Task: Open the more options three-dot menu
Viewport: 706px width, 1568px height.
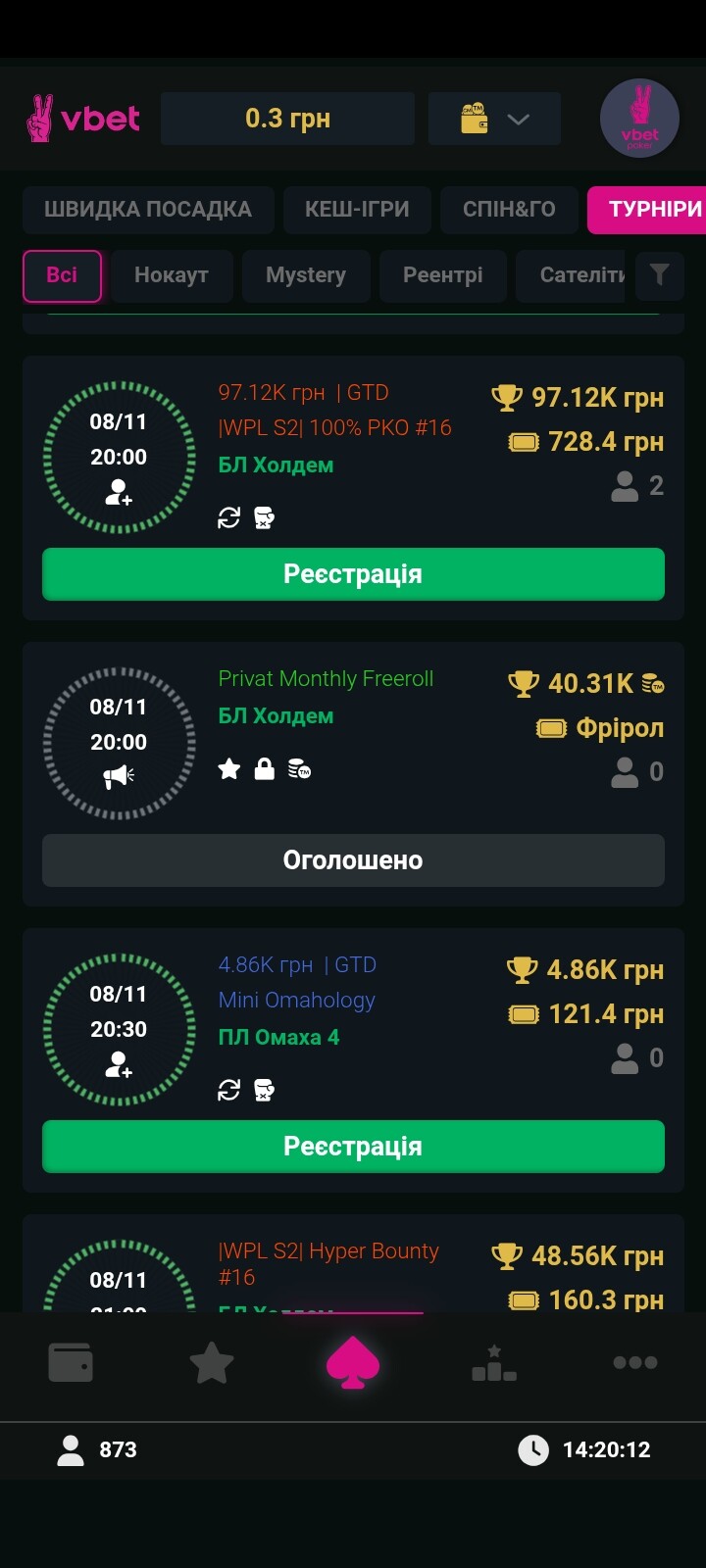Action: [635, 1362]
